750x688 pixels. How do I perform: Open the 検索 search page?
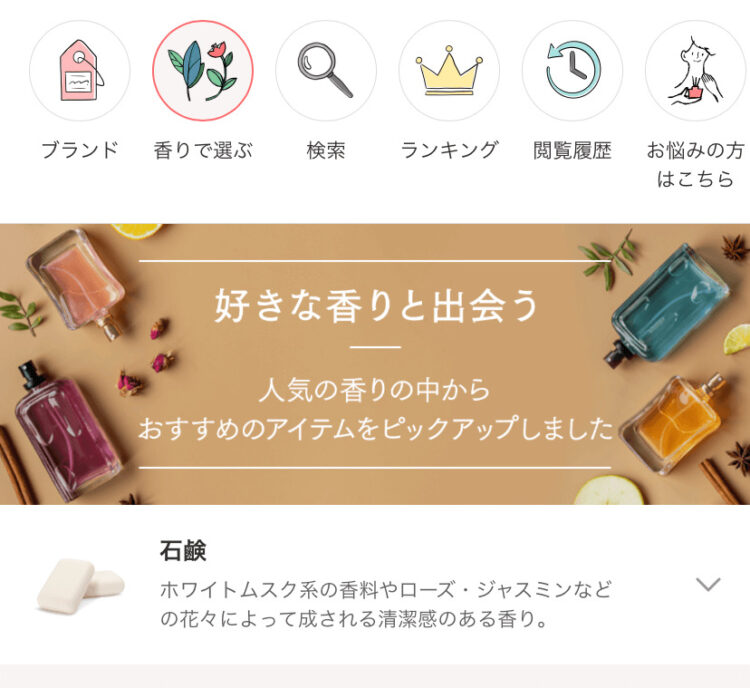(x=325, y=72)
